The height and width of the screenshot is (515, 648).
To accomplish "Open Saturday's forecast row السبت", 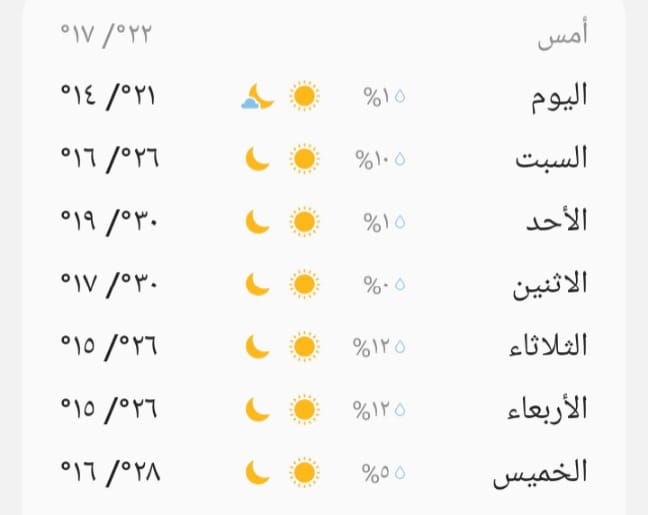I will pos(551,159).
